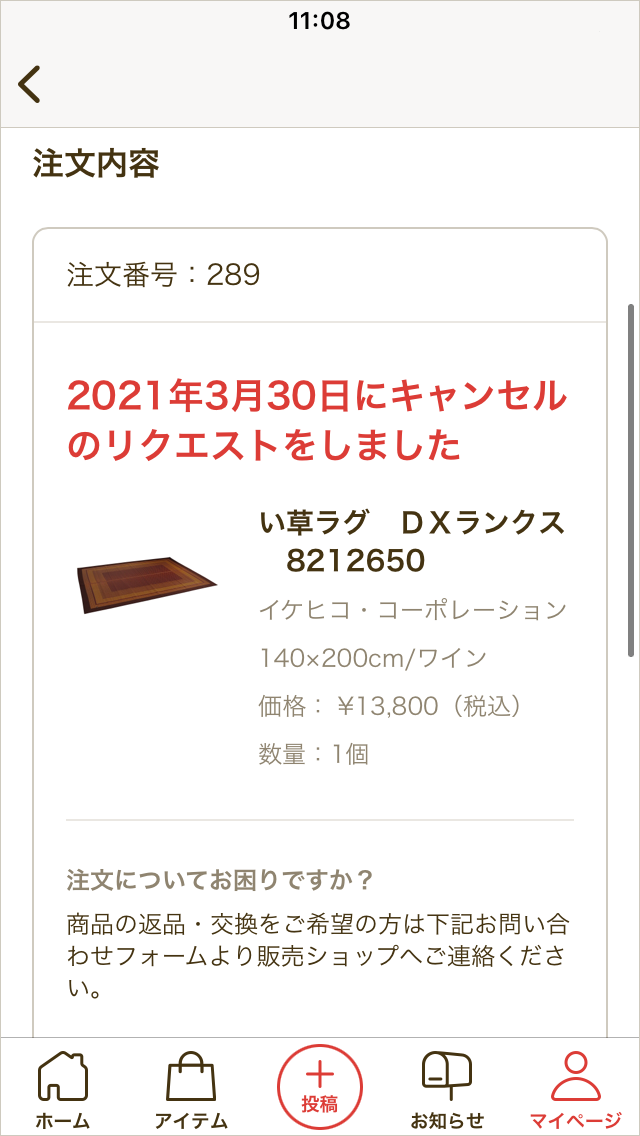Open the お知らせ mailbox tab
Viewport: 640px width, 1136px height.
447,1087
